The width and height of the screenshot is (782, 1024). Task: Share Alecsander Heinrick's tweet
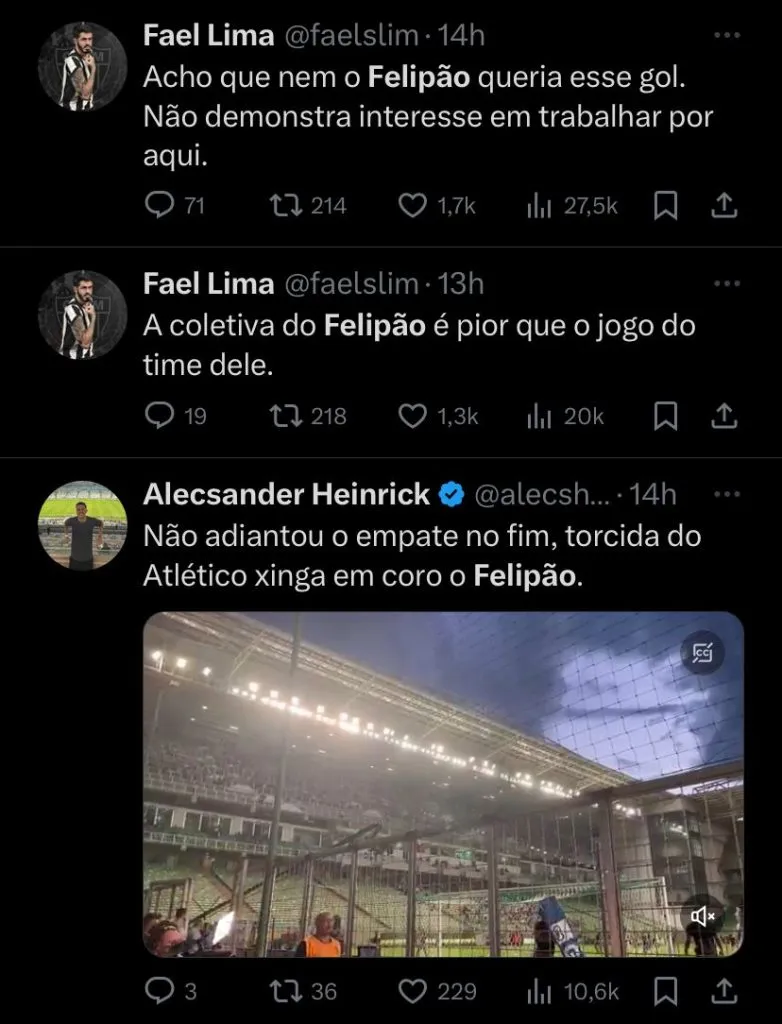point(724,991)
